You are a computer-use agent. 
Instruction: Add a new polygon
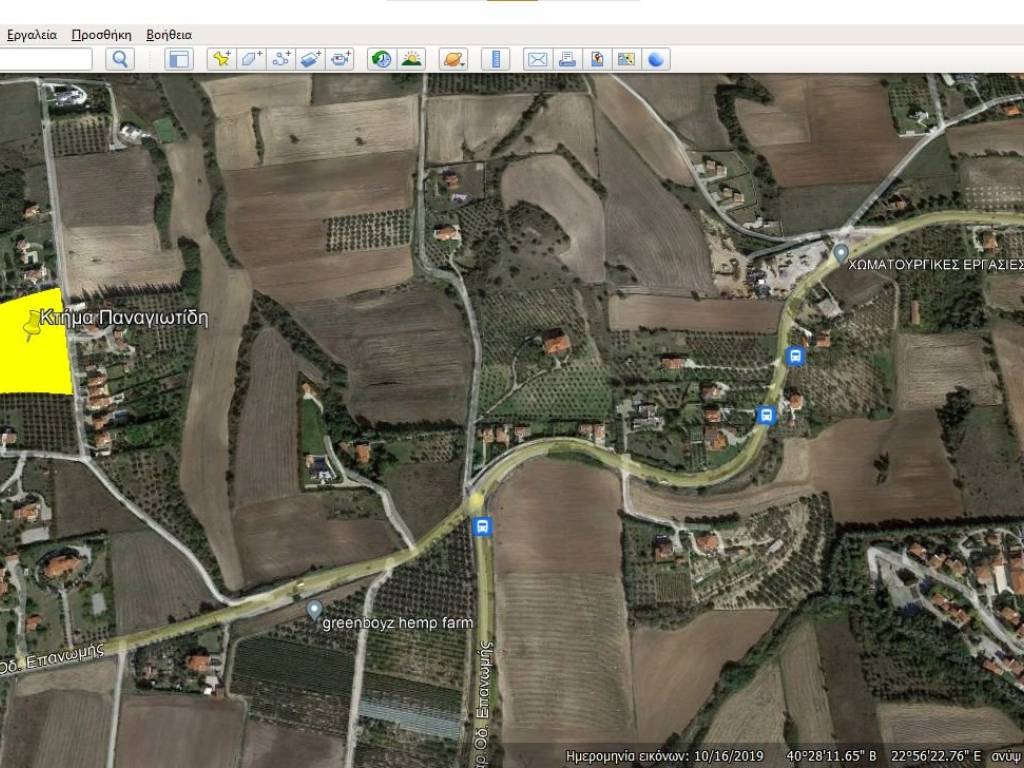[x=250, y=59]
